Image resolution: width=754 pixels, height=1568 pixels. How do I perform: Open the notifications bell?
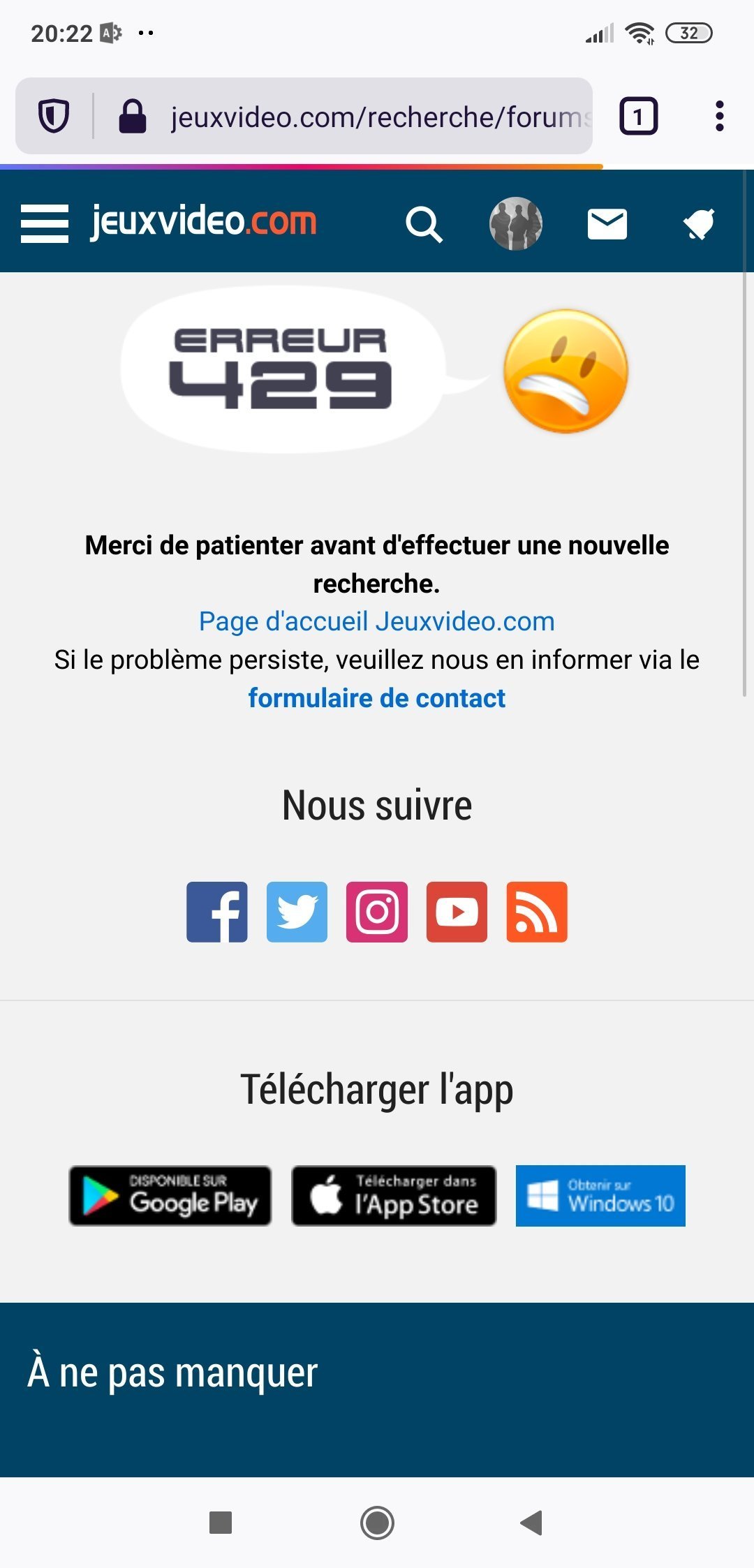[x=699, y=224]
